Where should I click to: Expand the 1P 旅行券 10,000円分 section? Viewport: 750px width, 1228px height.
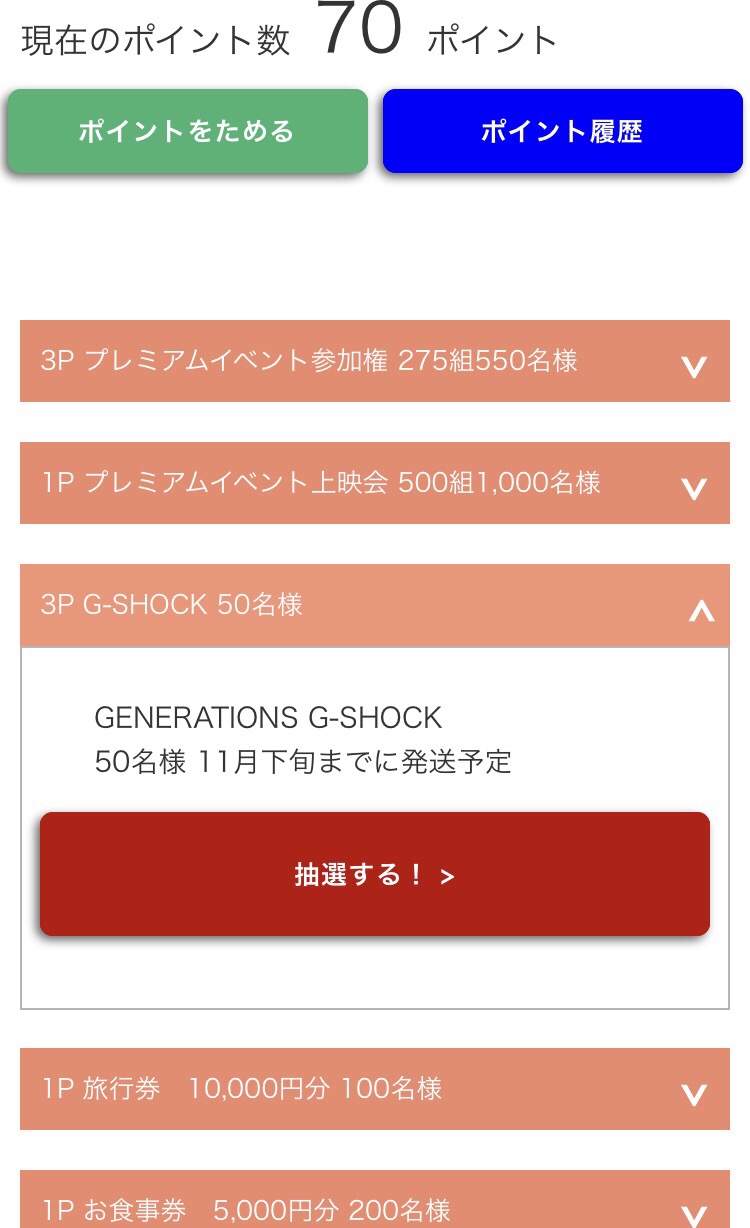(375, 1089)
